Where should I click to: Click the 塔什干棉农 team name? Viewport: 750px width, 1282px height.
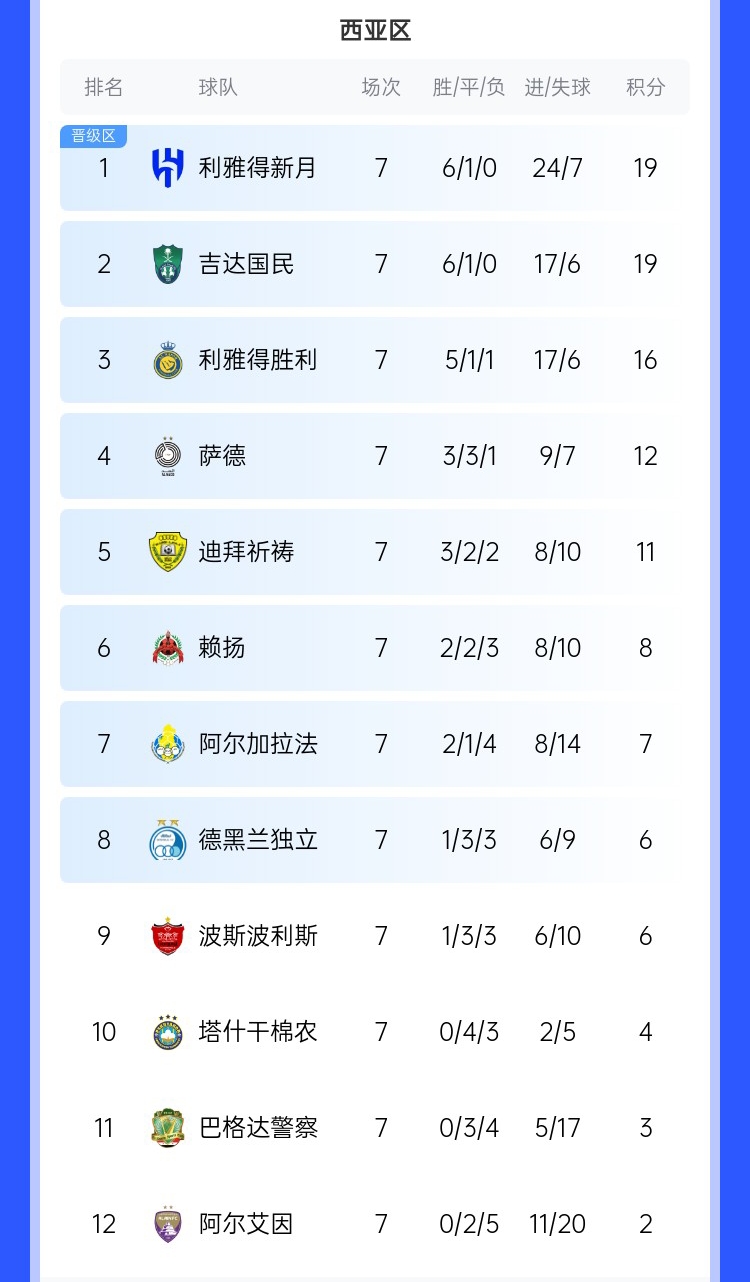(257, 1031)
